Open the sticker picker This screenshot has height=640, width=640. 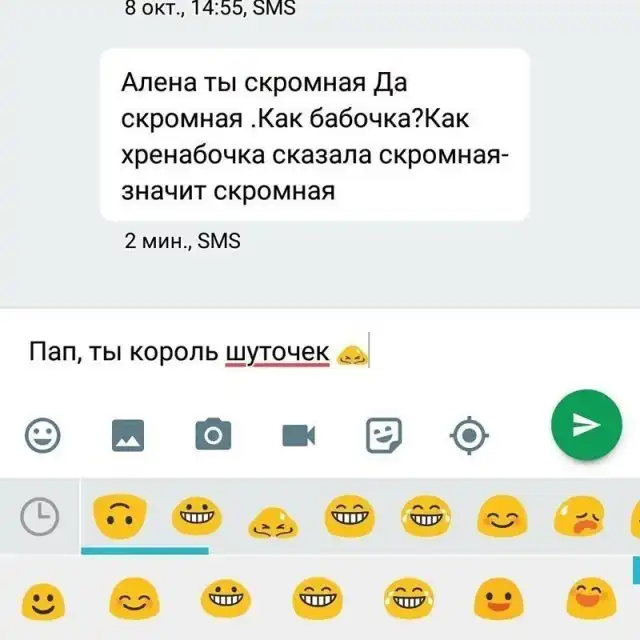(384, 434)
